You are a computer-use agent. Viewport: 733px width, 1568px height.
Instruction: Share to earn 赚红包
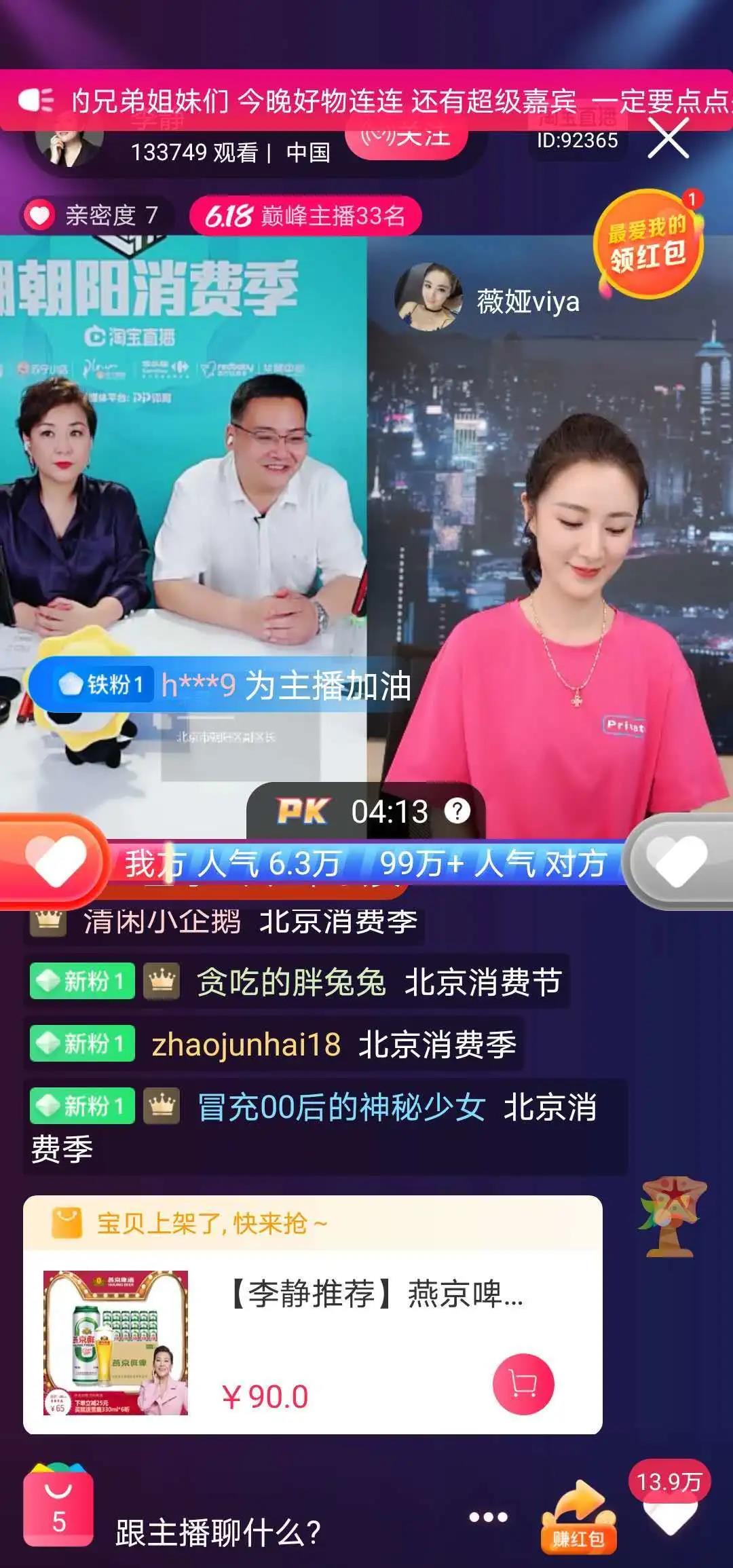[579, 1518]
